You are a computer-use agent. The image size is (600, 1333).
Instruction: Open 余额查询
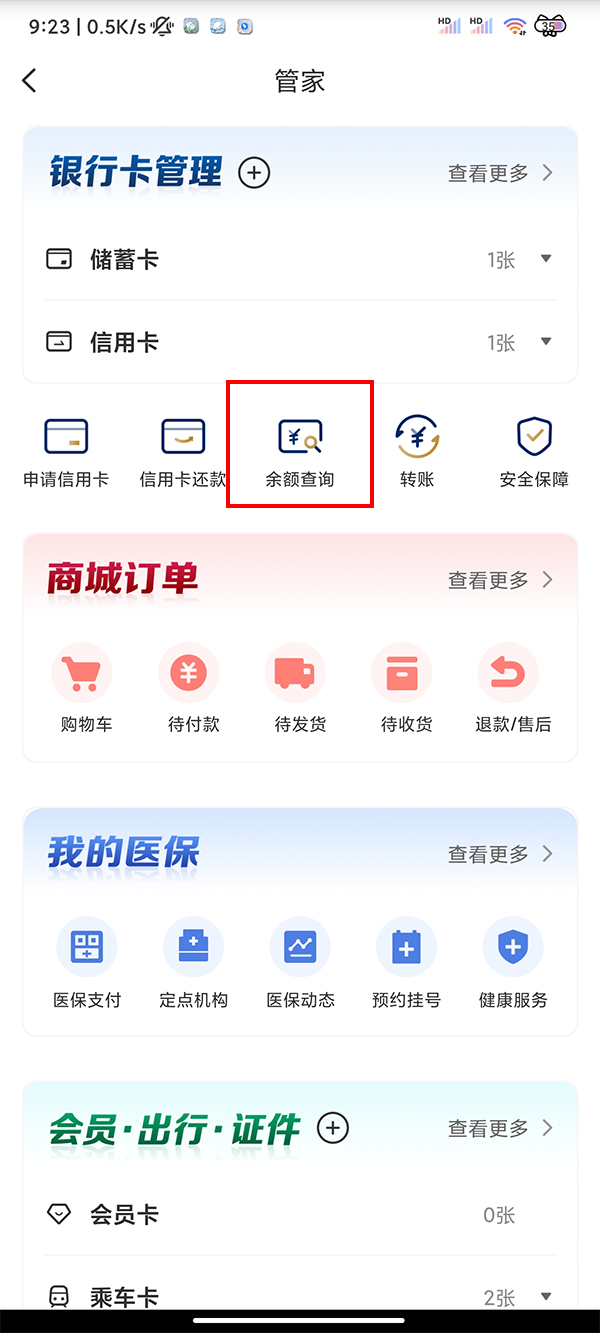click(300, 451)
